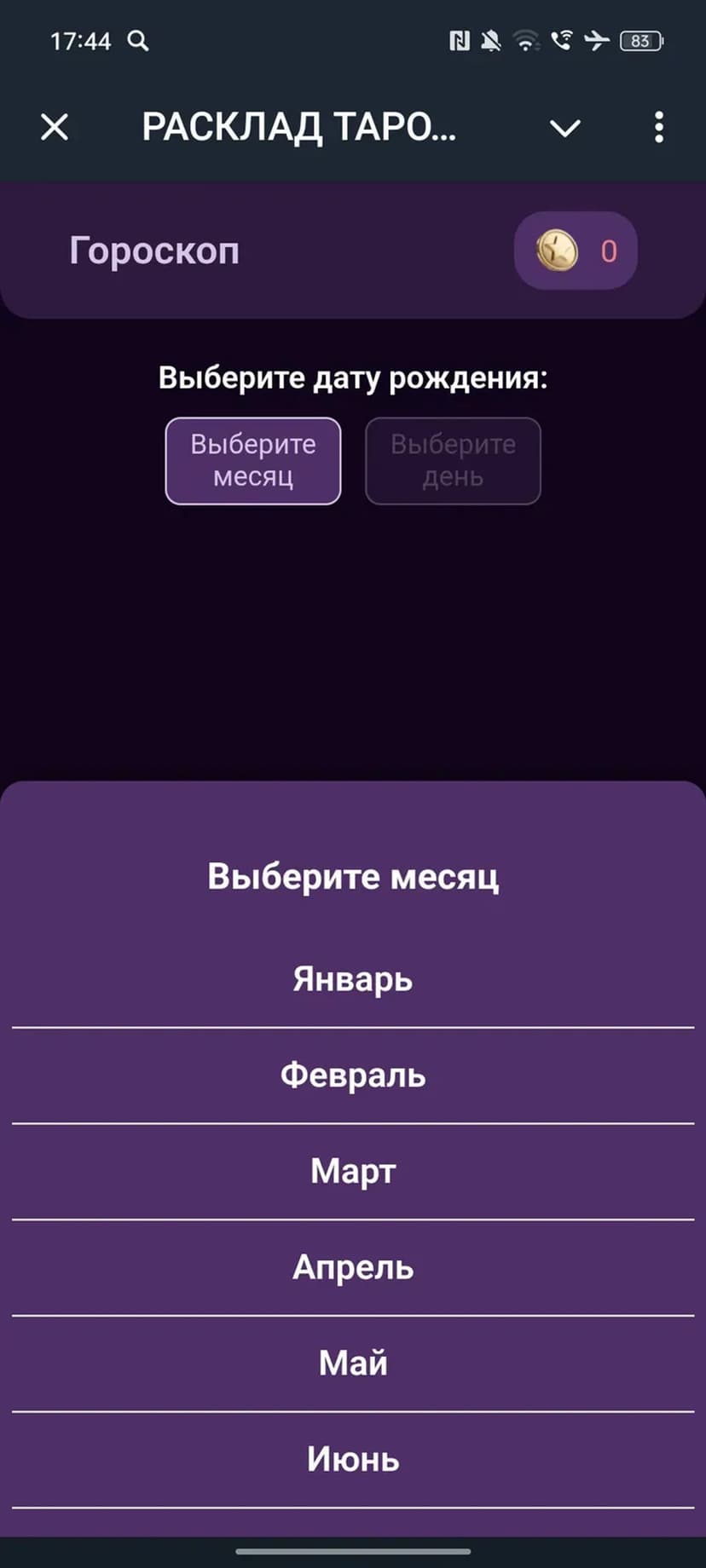Tap the 'Выберите месяц' month picker
This screenshot has height=1568, width=706.
tap(253, 461)
